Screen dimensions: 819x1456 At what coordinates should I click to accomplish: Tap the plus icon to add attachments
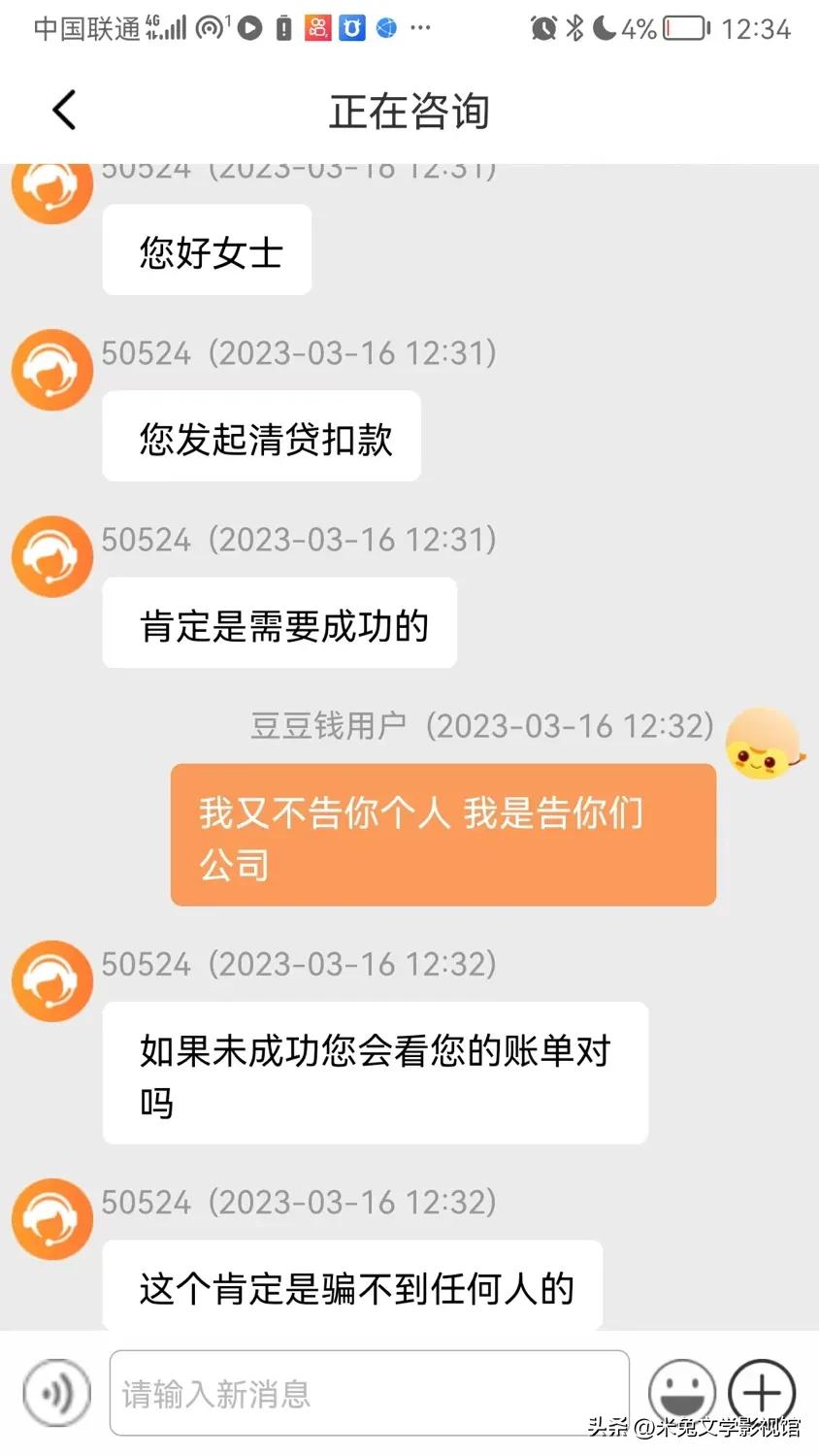click(x=761, y=1392)
